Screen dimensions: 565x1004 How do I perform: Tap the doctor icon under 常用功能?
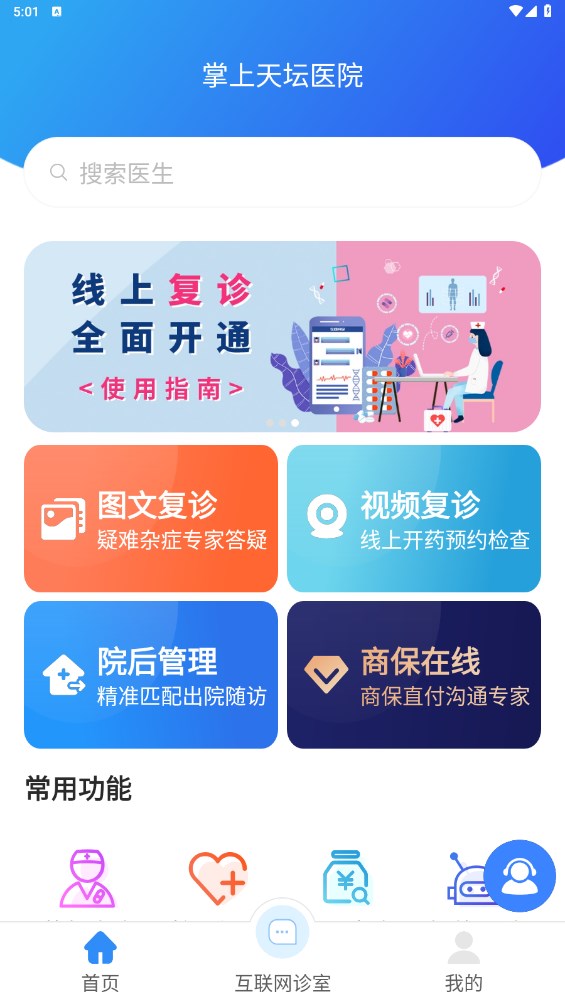tap(87, 878)
